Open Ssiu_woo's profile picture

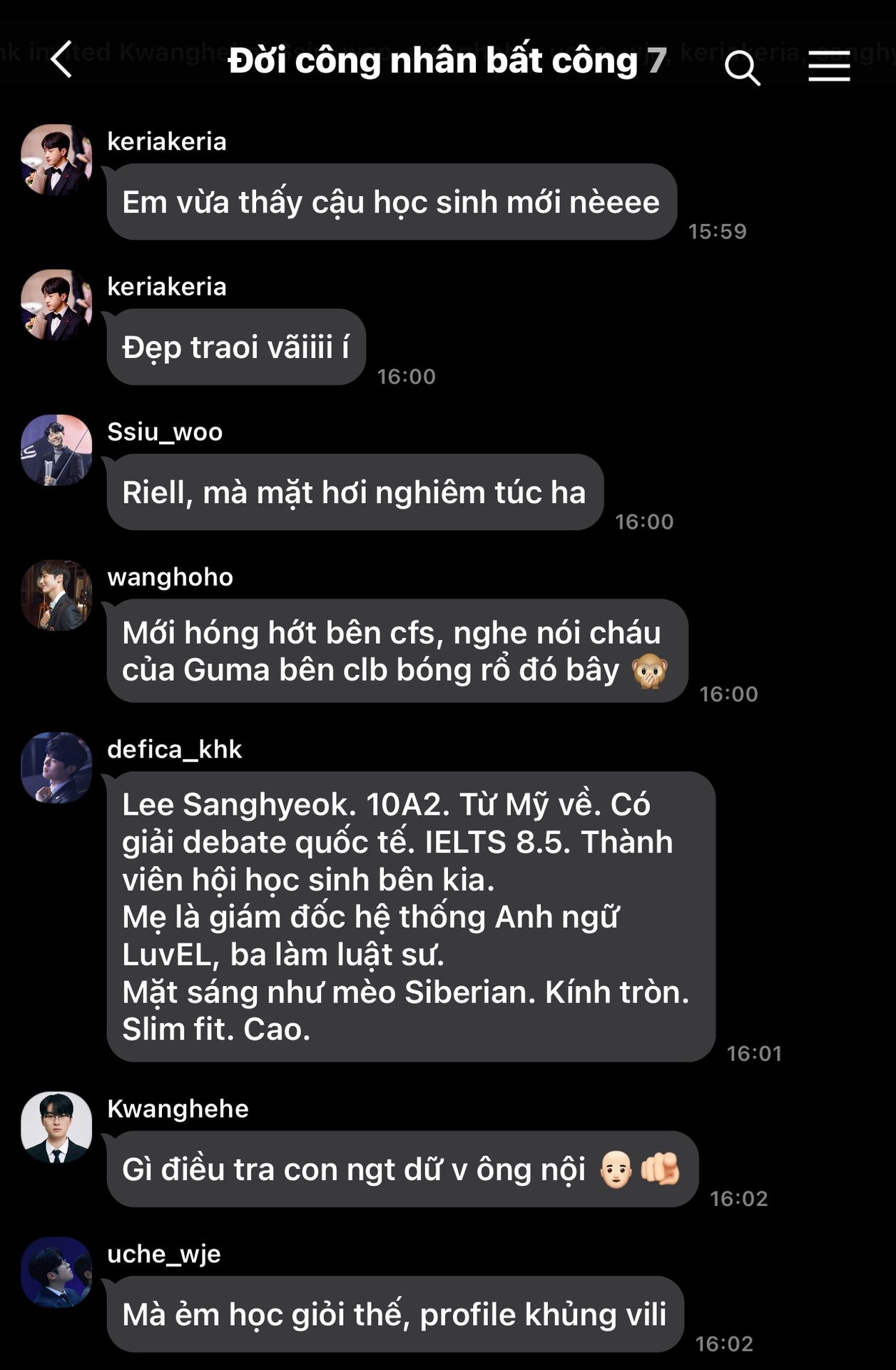[x=56, y=450]
